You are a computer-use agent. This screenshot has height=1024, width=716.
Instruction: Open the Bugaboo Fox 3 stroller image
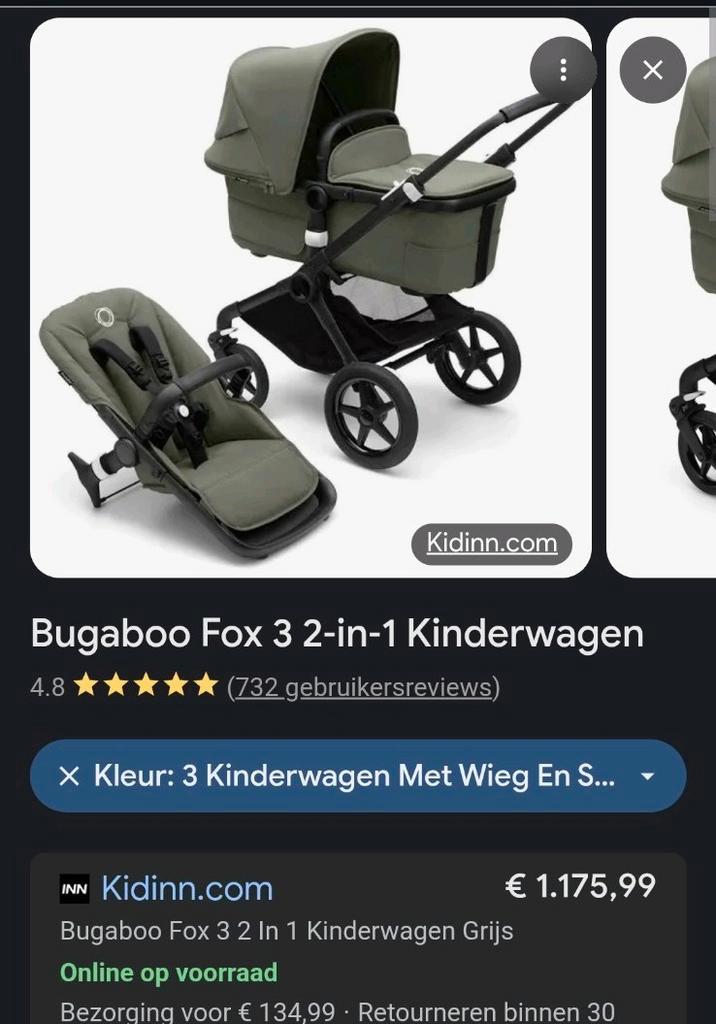(310, 290)
